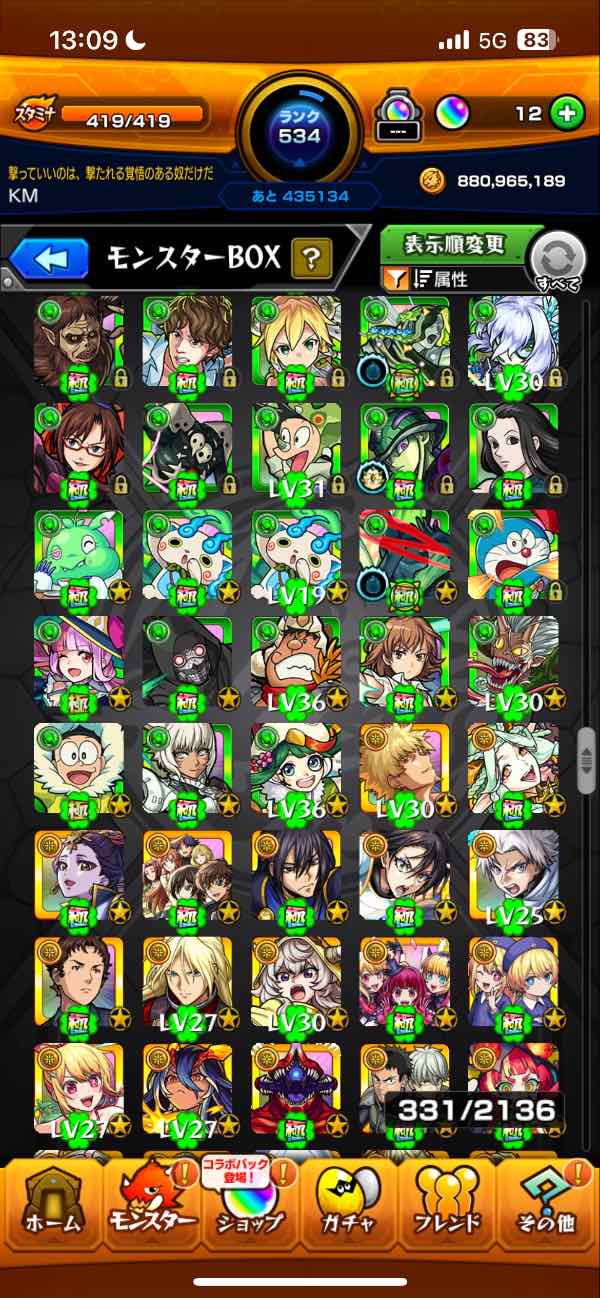
Task: Open the ガチャ tab
Action: 349,1206
